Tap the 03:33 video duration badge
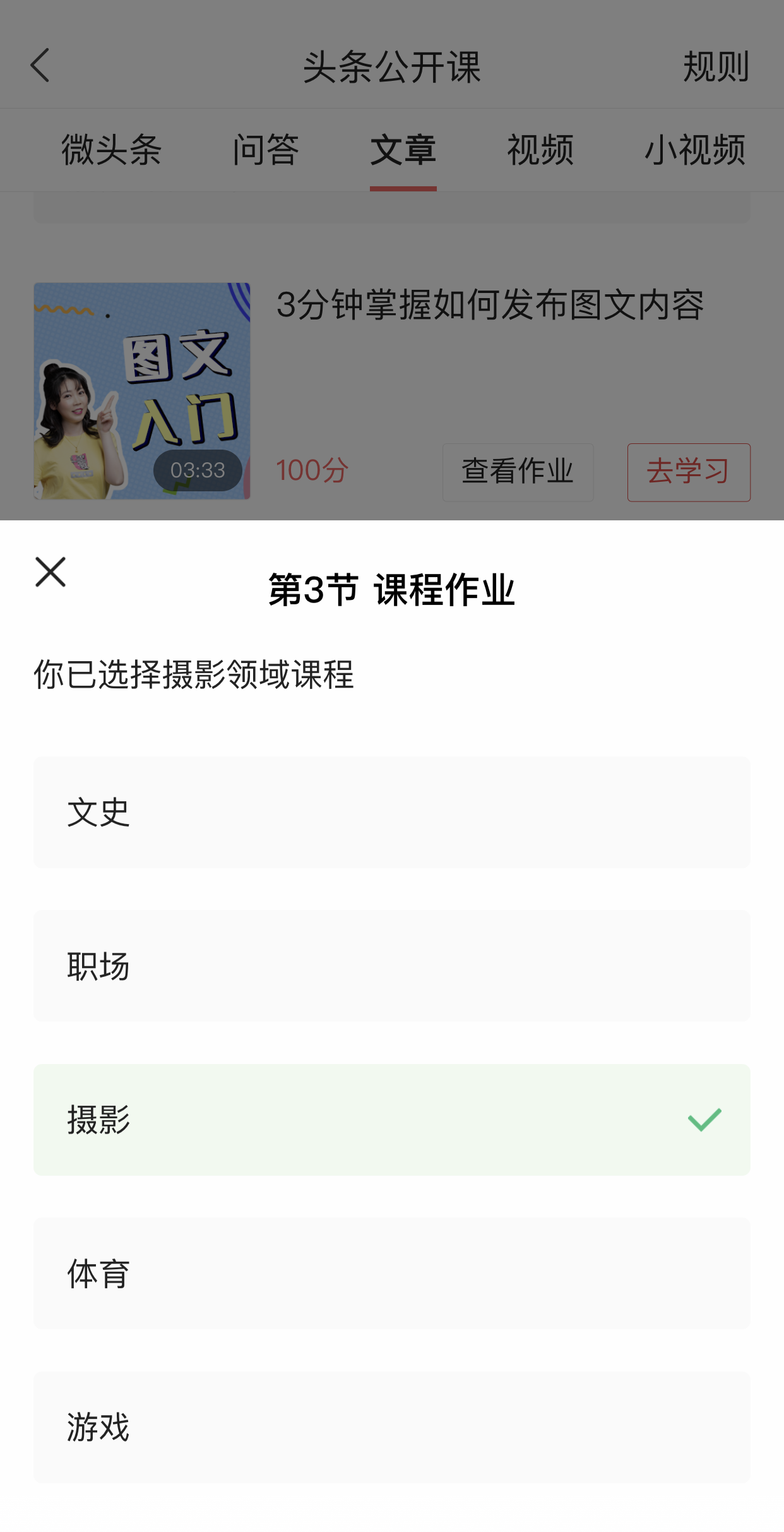The image size is (784, 1532). tap(196, 470)
